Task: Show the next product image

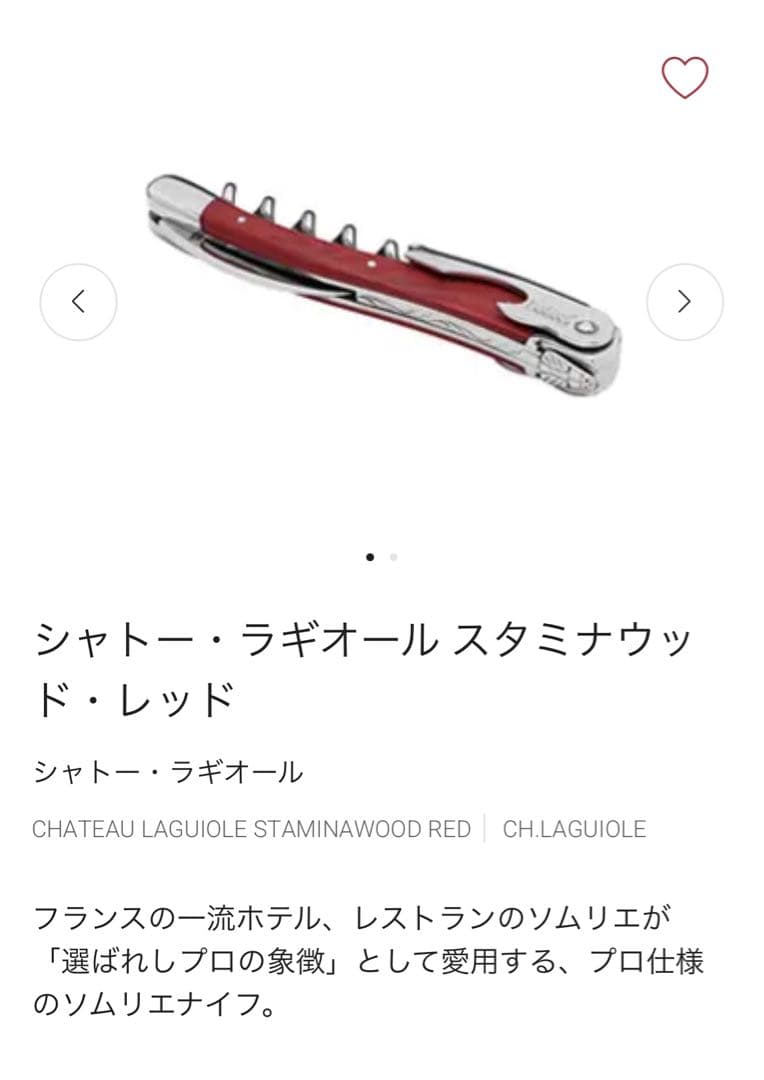Action: tap(684, 301)
